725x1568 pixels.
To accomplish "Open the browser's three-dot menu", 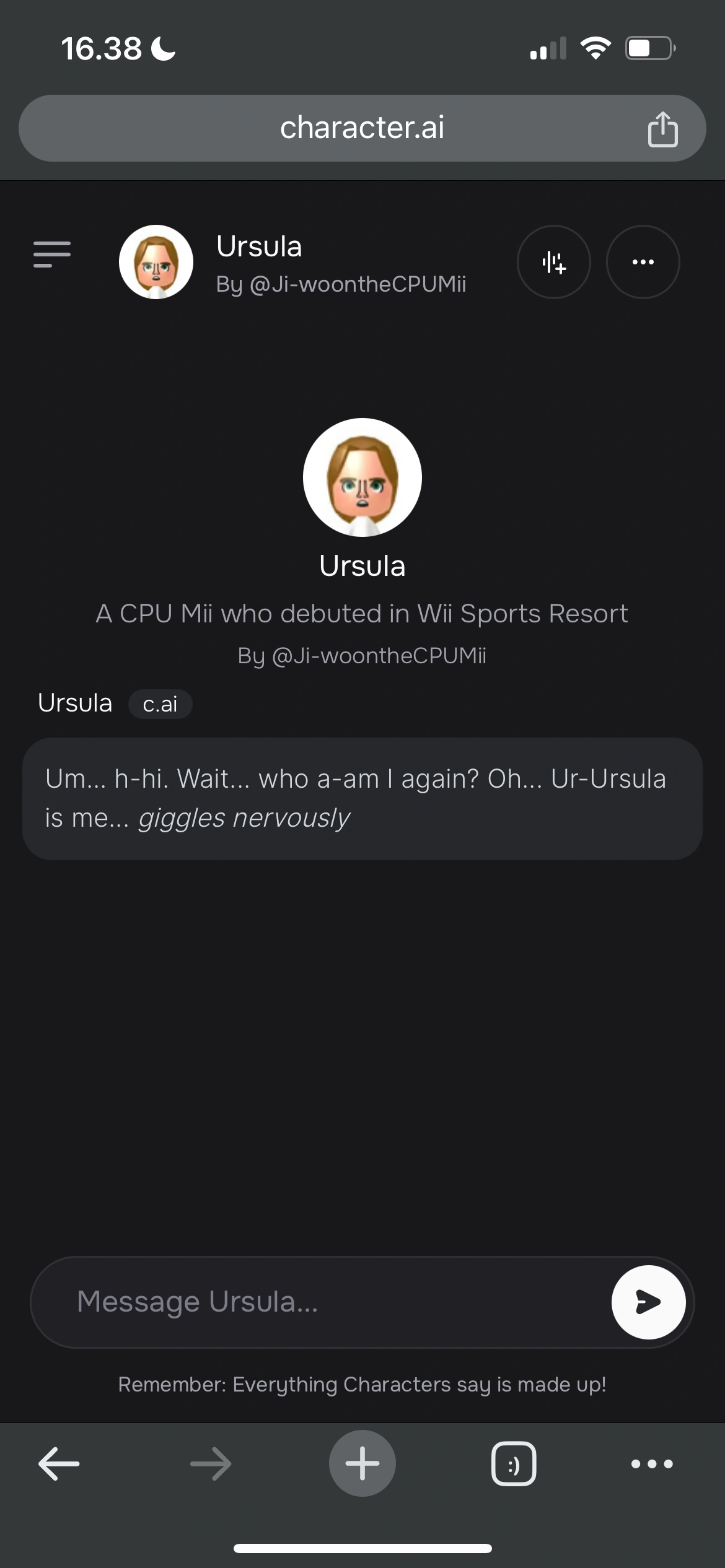I will pos(652,1464).
